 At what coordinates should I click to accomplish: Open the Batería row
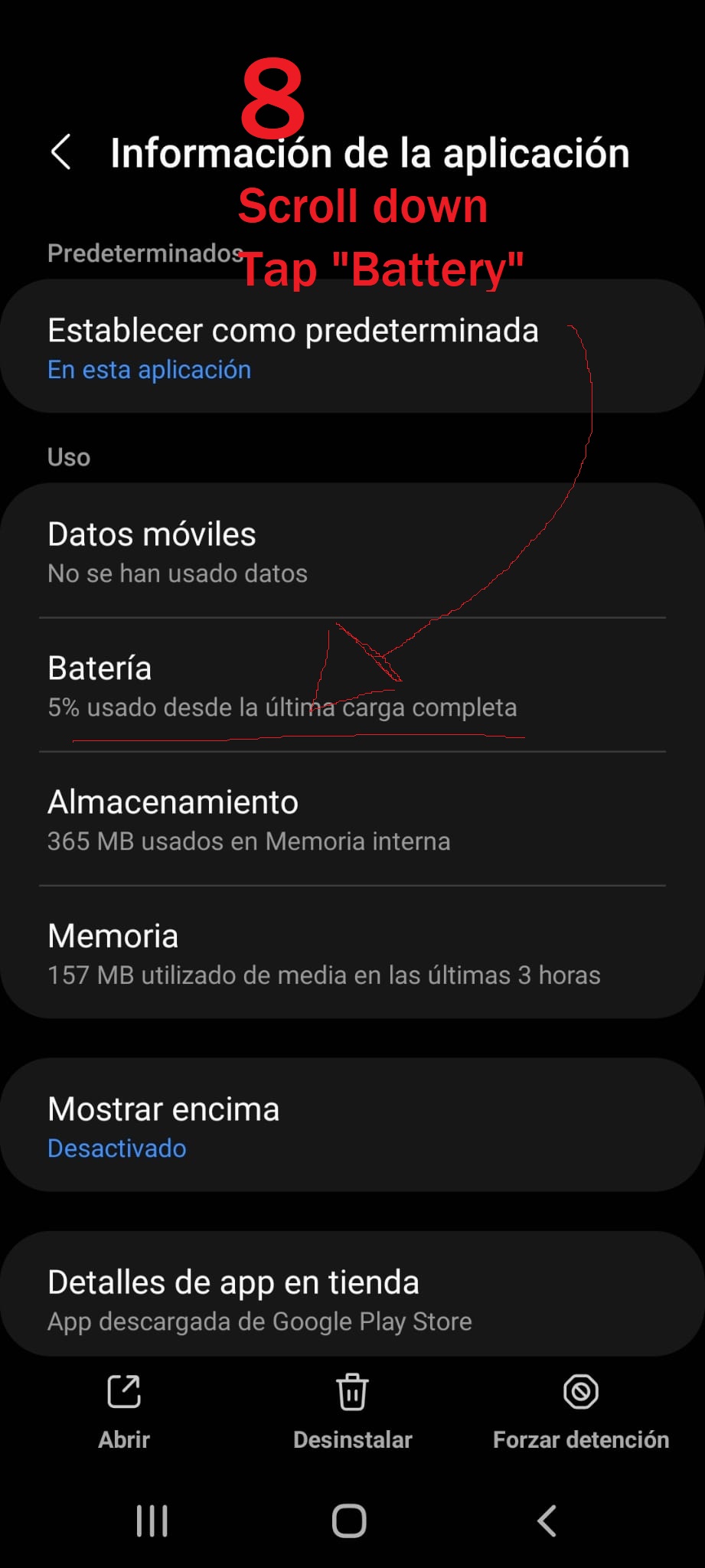pyautogui.click(x=352, y=685)
